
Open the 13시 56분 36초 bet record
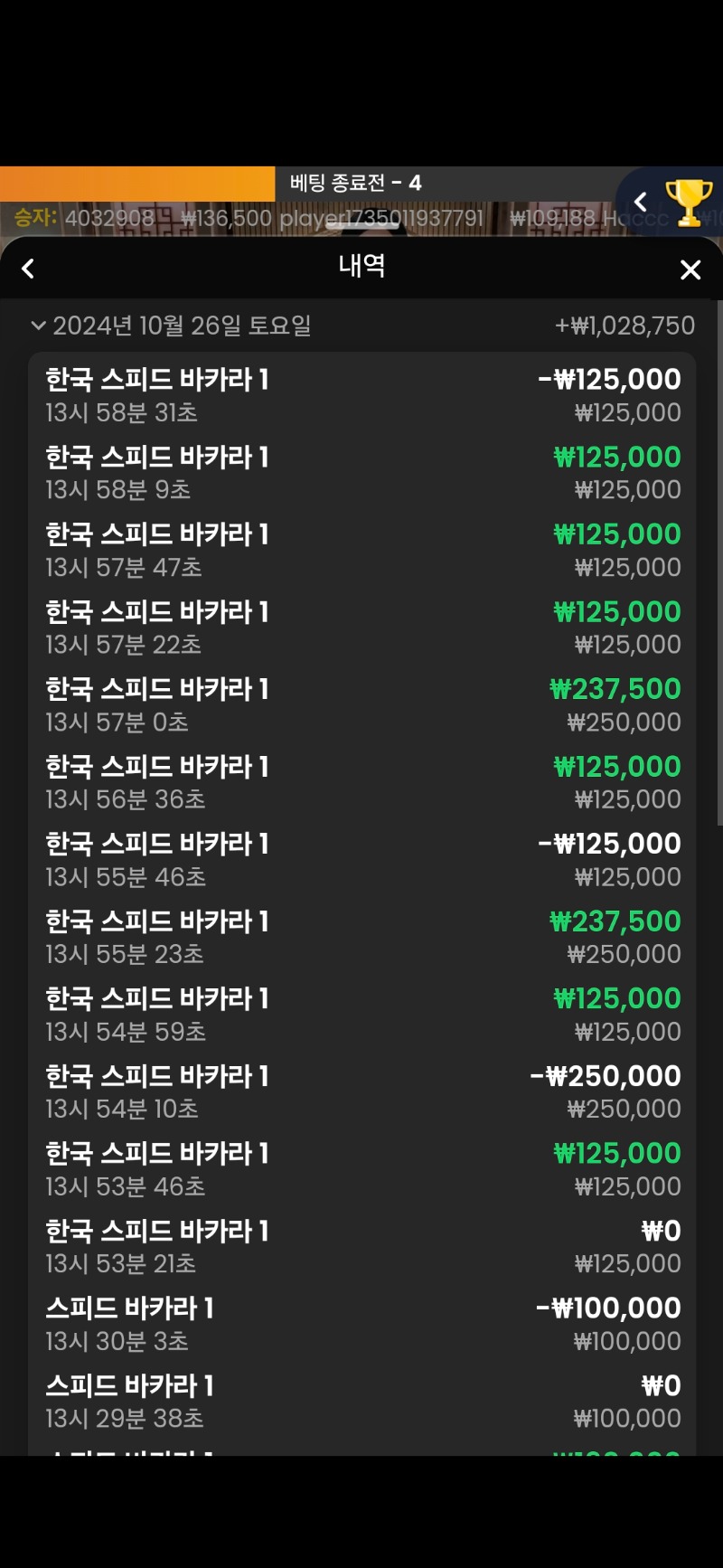click(361, 782)
